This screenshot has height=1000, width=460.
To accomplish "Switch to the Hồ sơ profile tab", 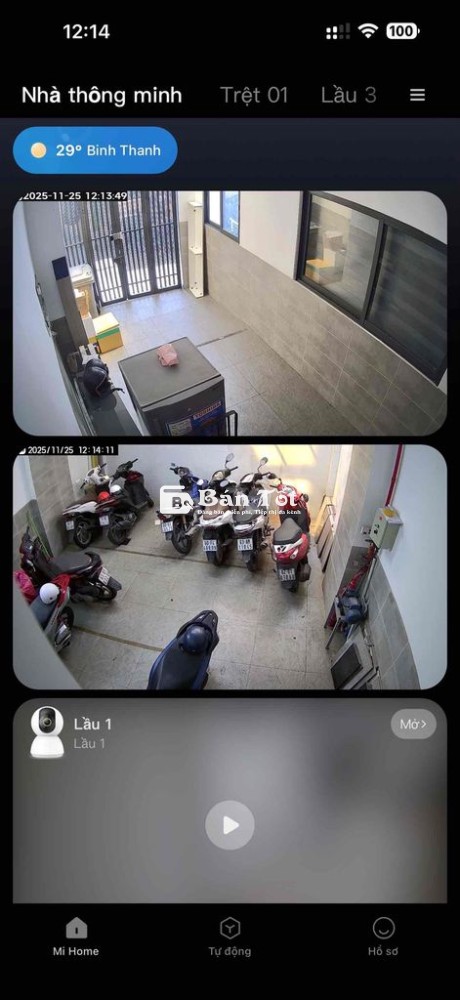I will (x=383, y=937).
